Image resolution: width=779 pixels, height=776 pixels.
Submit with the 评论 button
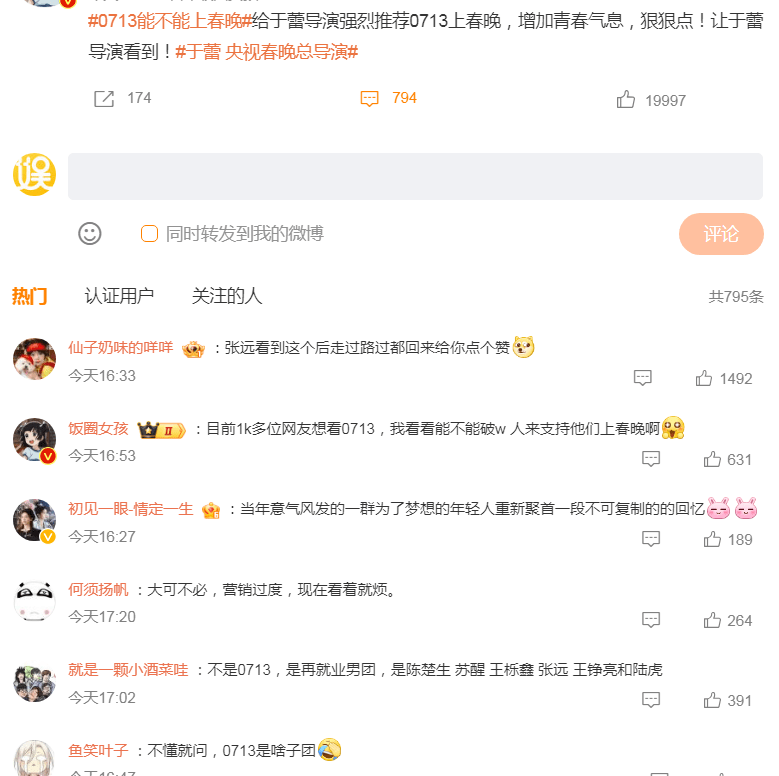[x=720, y=234]
